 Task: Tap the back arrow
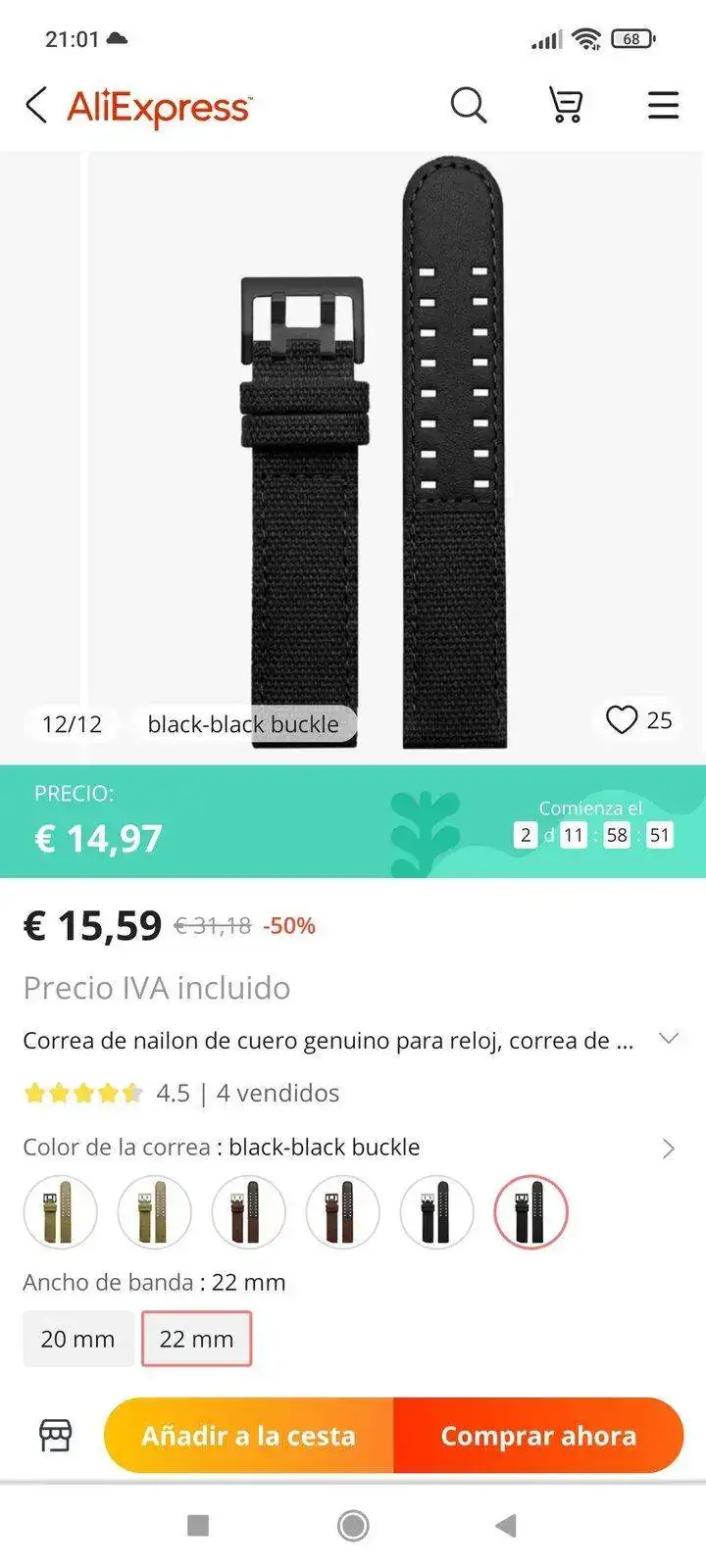tap(35, 105)
